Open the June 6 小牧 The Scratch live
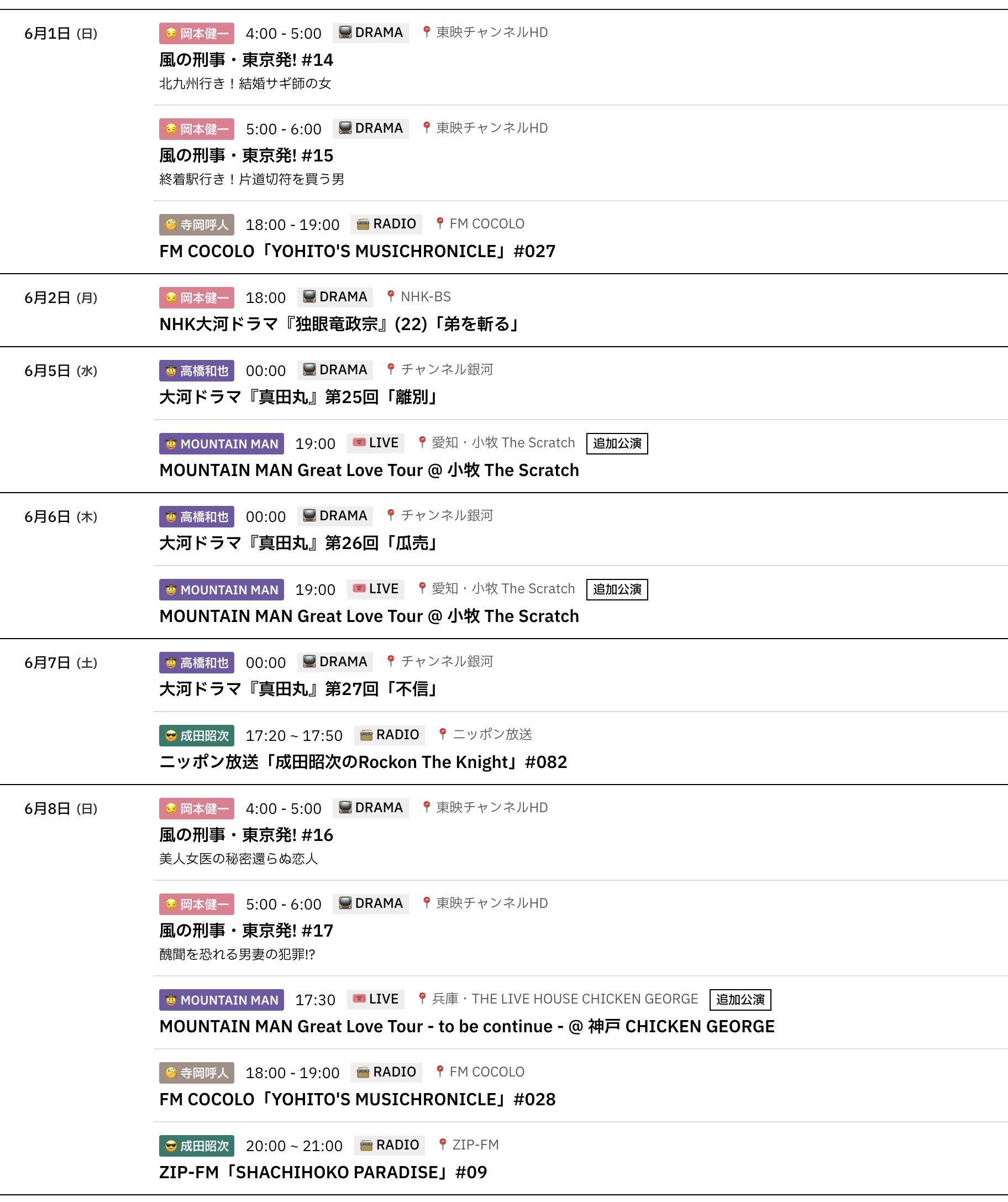This screenshot has height=1202, width=1008. [369, 616]
